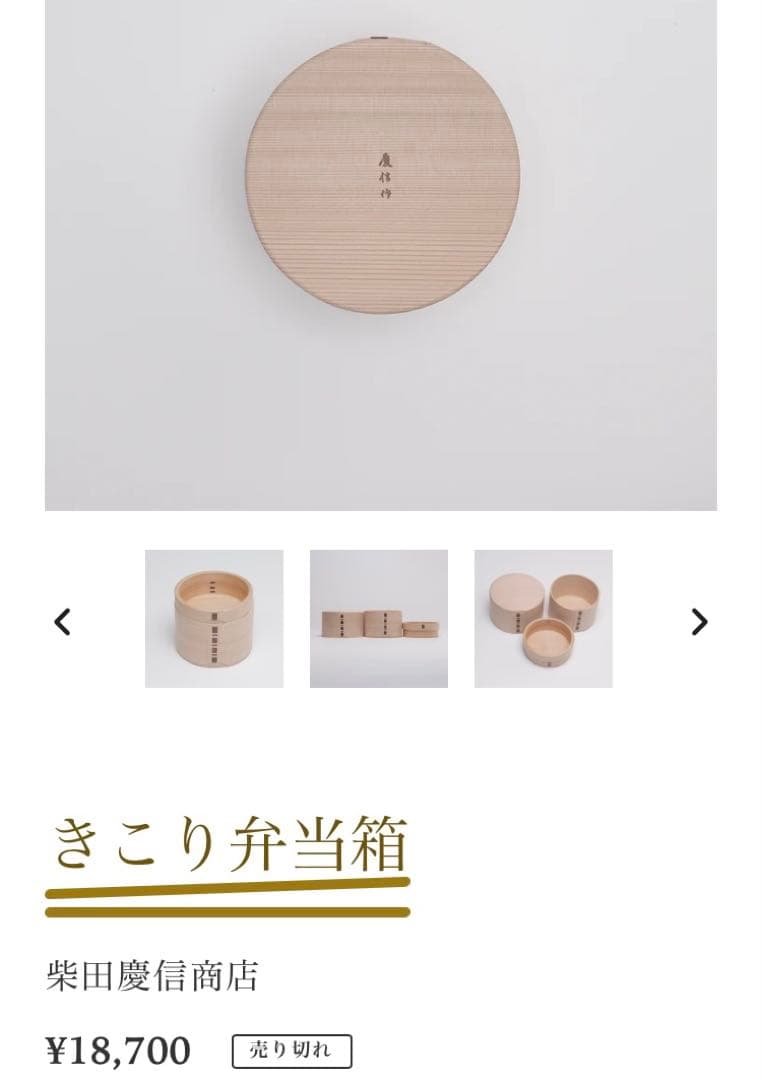Click the ¥18,700 price label
The height and width of the screenshot is (1080, 762).
coord(120,1050)
